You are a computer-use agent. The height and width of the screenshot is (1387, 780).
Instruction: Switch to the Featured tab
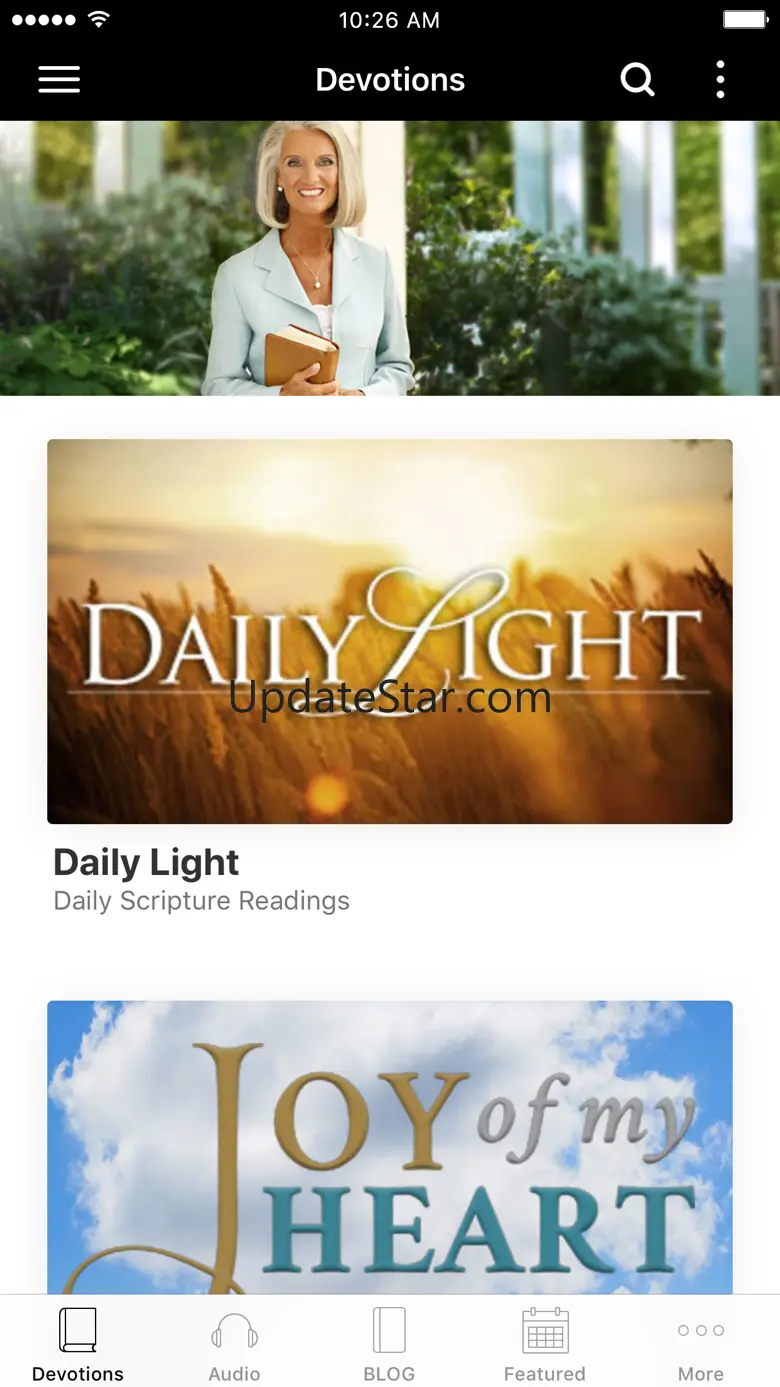pyautogui.click(x=545, y=1343)
